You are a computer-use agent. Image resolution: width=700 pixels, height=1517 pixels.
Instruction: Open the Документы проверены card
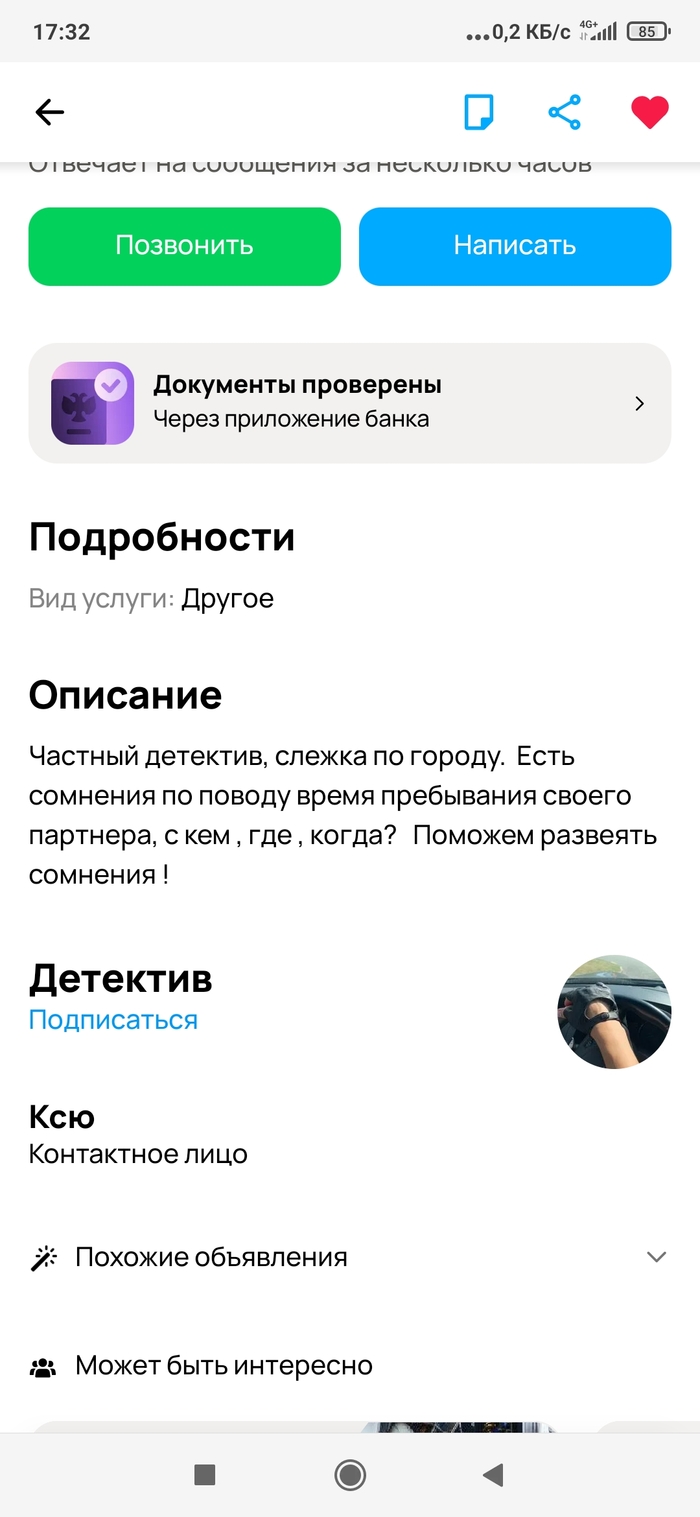(x=349, y=403)
